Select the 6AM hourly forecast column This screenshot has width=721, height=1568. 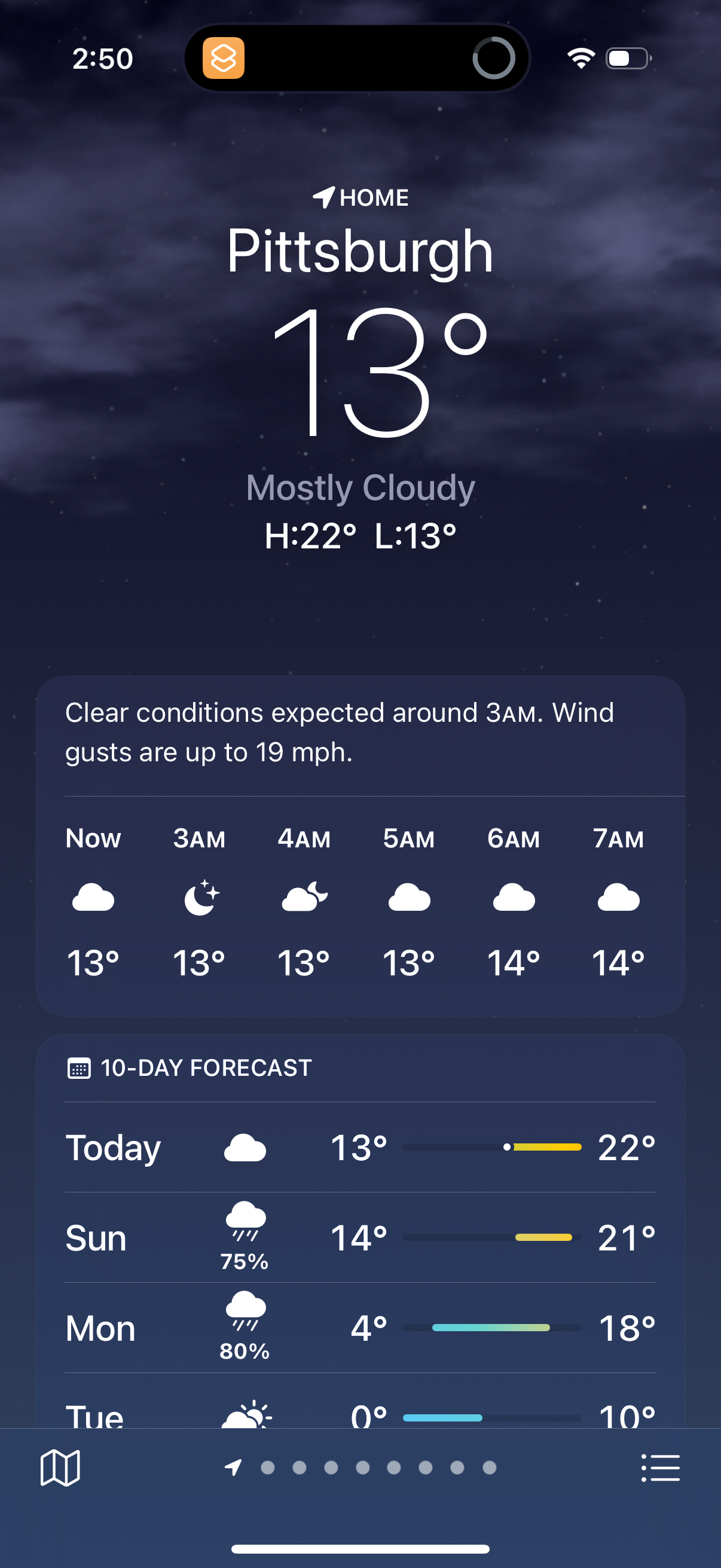514,898
